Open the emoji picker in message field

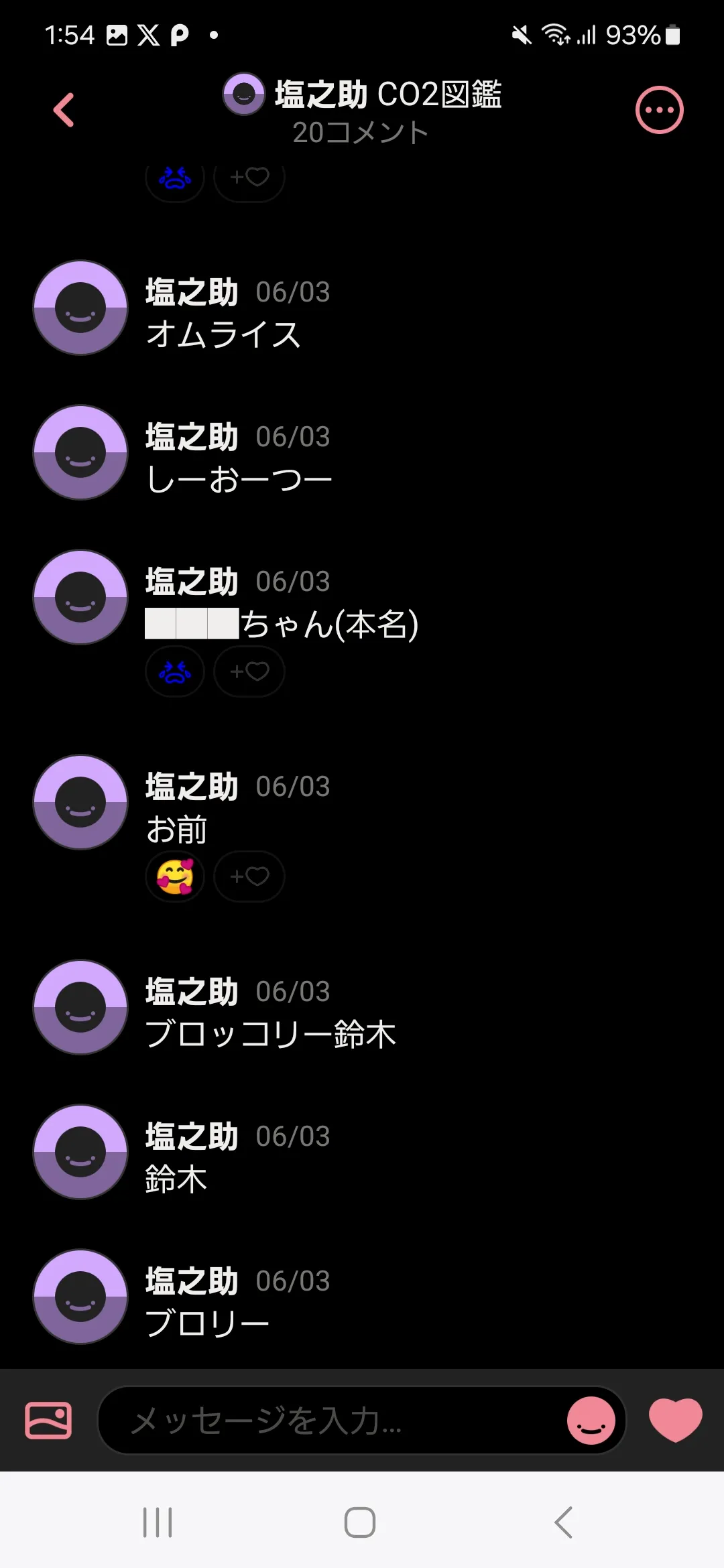(591, 1420)
